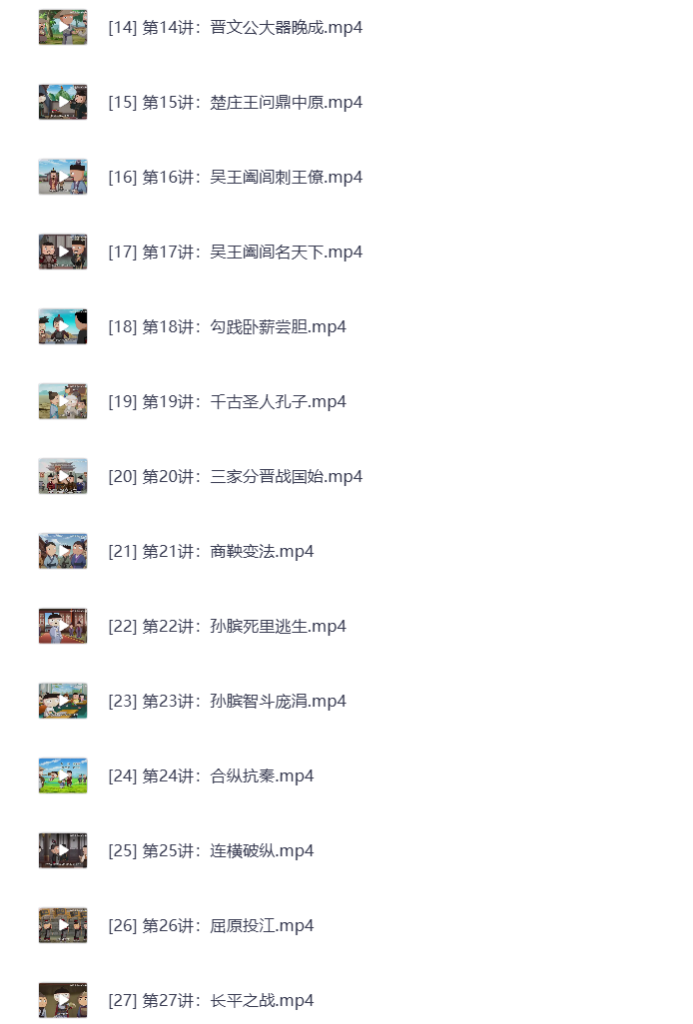Open the 第14讲 晋文公大器晚成 video
The width and height of the screenshot is (693, 1024).
click(235, 27)
